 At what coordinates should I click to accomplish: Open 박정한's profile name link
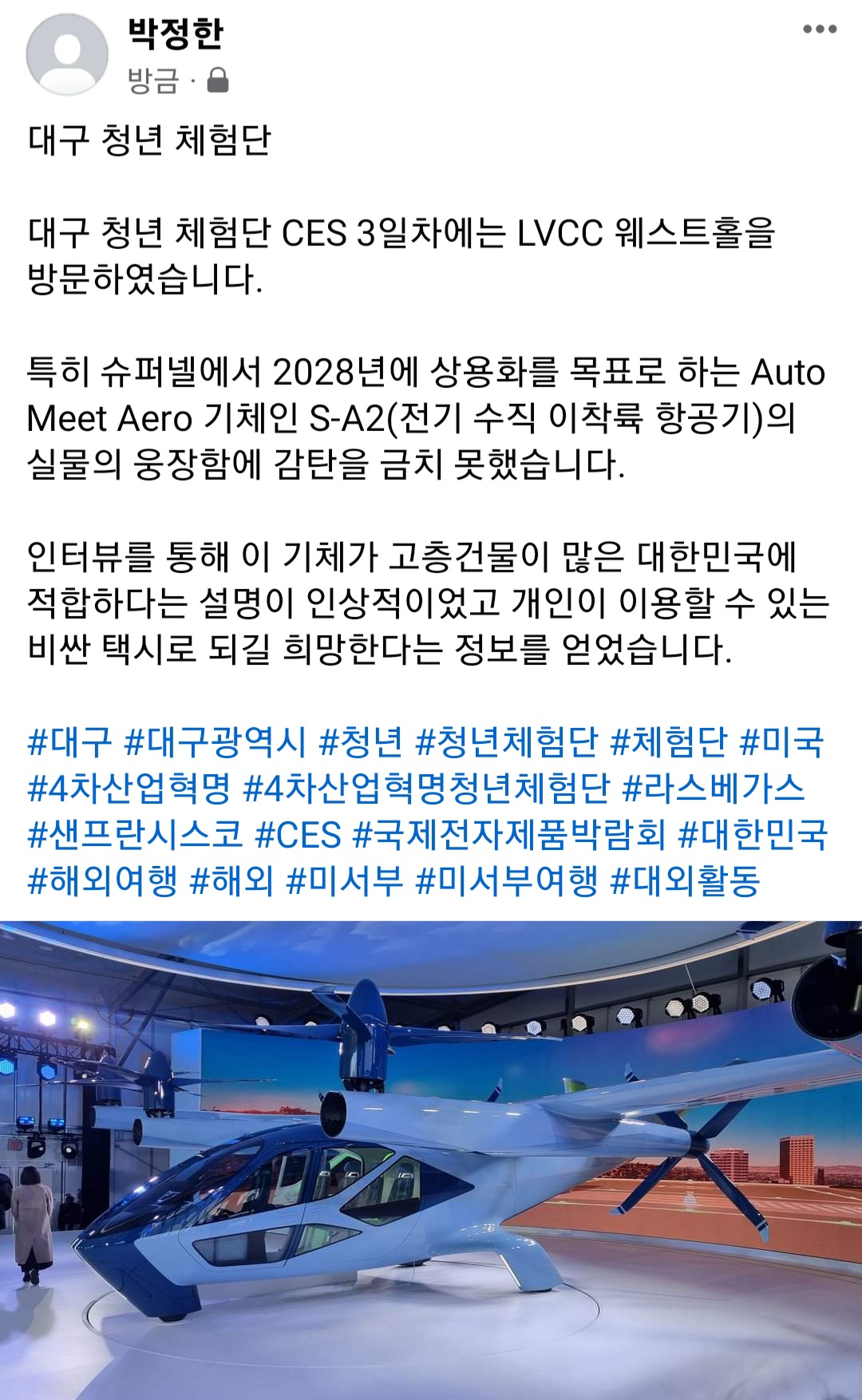point(176,34)
